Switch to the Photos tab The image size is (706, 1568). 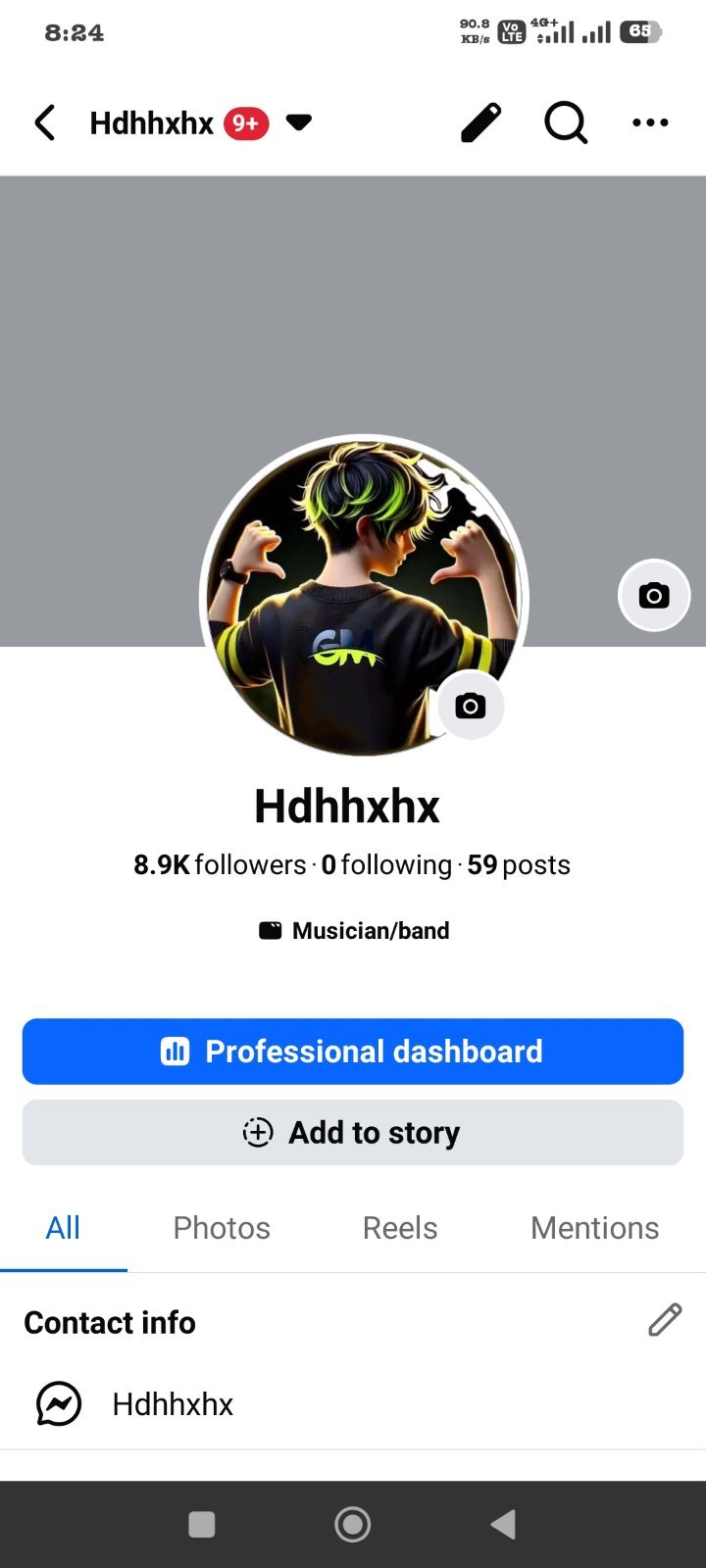[x=222, y=1228]
